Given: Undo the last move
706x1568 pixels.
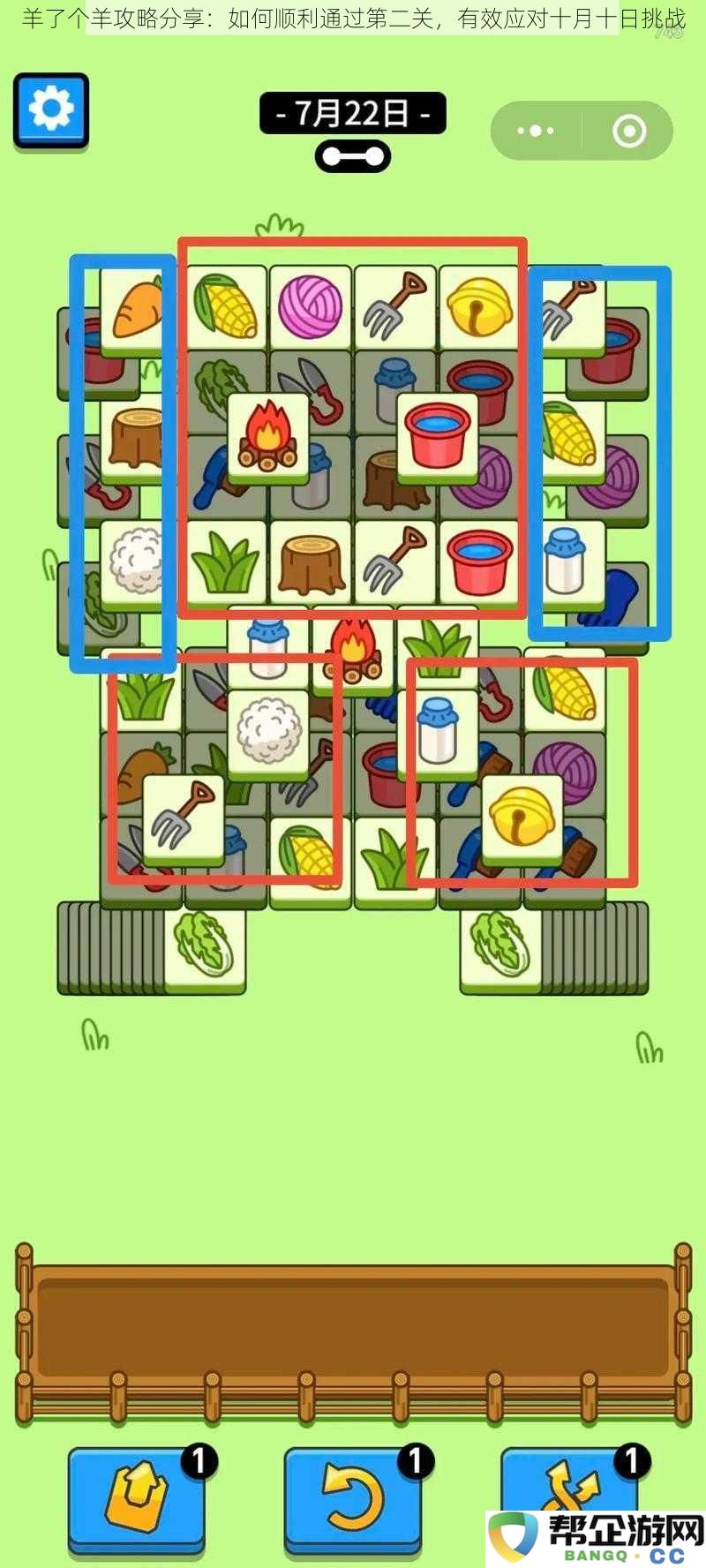Looking at the screenshot, I should pos(352,1496).
